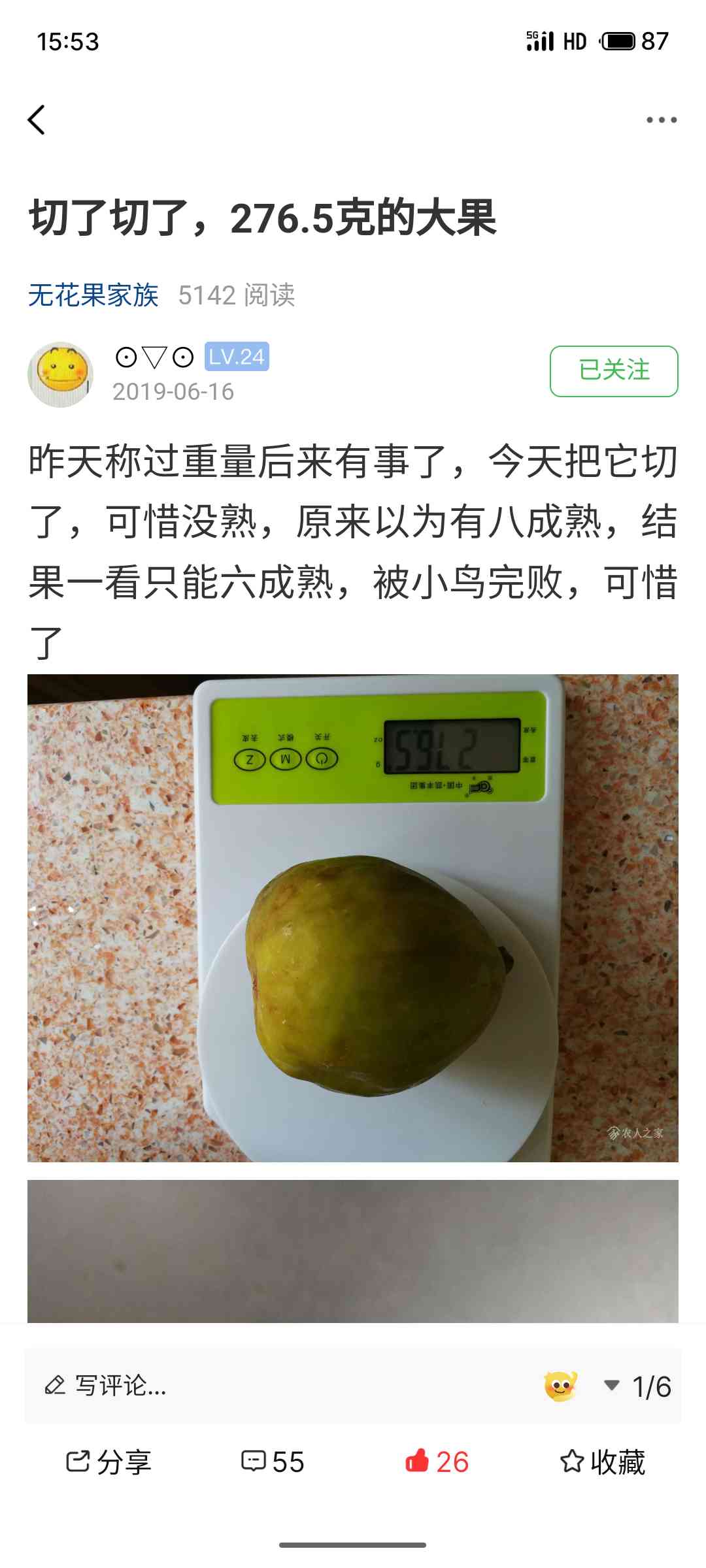Open the emoji picker in comment bar
The width and height of the screenshot is (706, 1568).
[x=560, y=1386]
